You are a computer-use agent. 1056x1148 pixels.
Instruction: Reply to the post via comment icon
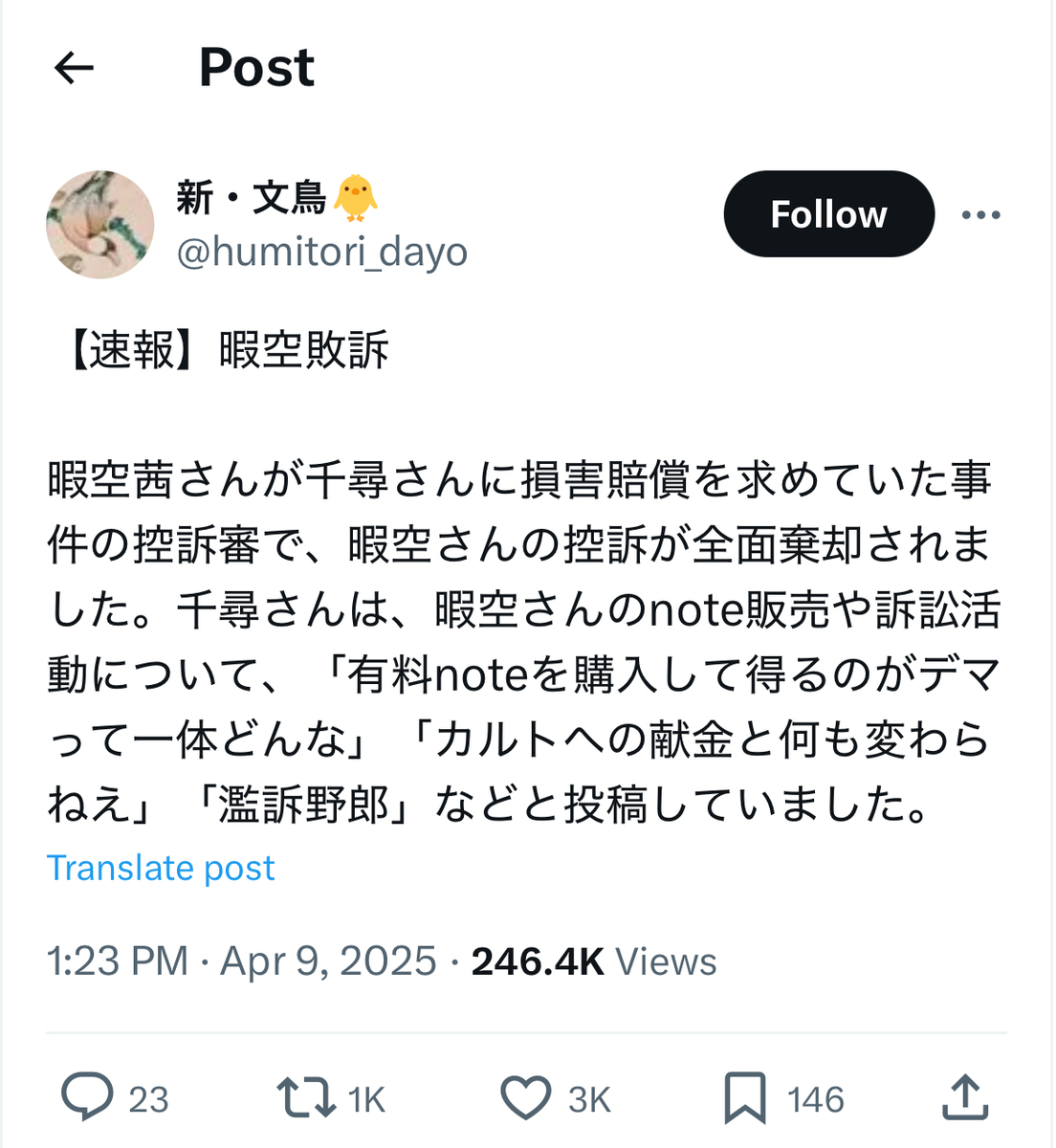pyautogui.click(x=87, y=1097)
